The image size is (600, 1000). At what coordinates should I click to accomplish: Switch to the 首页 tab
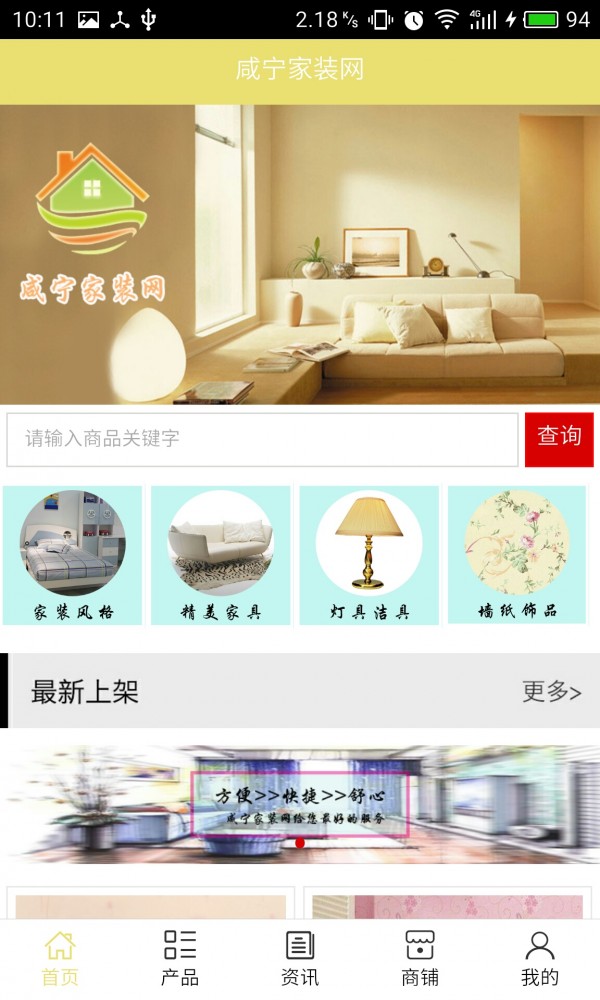click(60, 959)
